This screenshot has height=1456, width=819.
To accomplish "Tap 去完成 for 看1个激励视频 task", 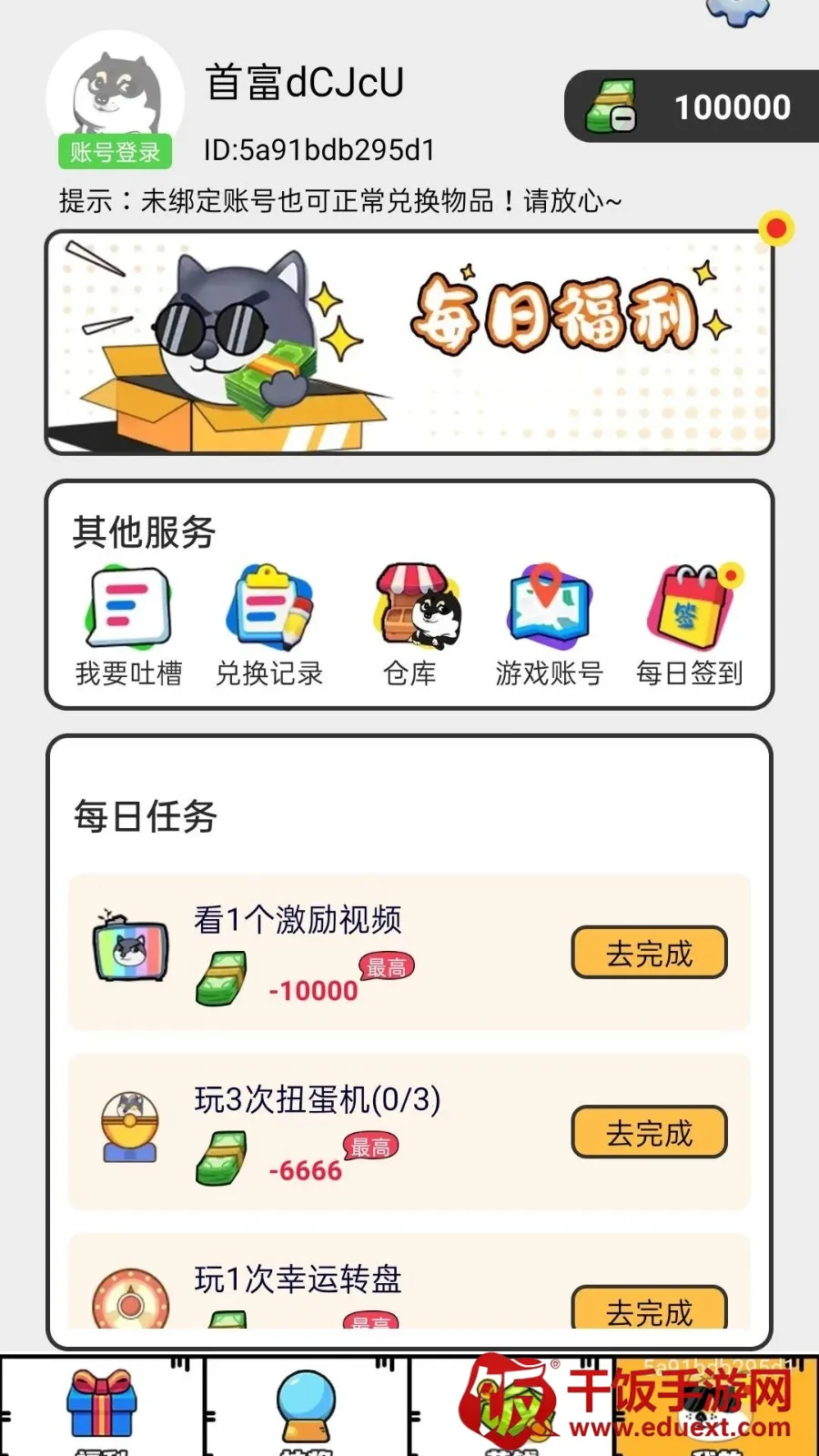I will (649, 953).
